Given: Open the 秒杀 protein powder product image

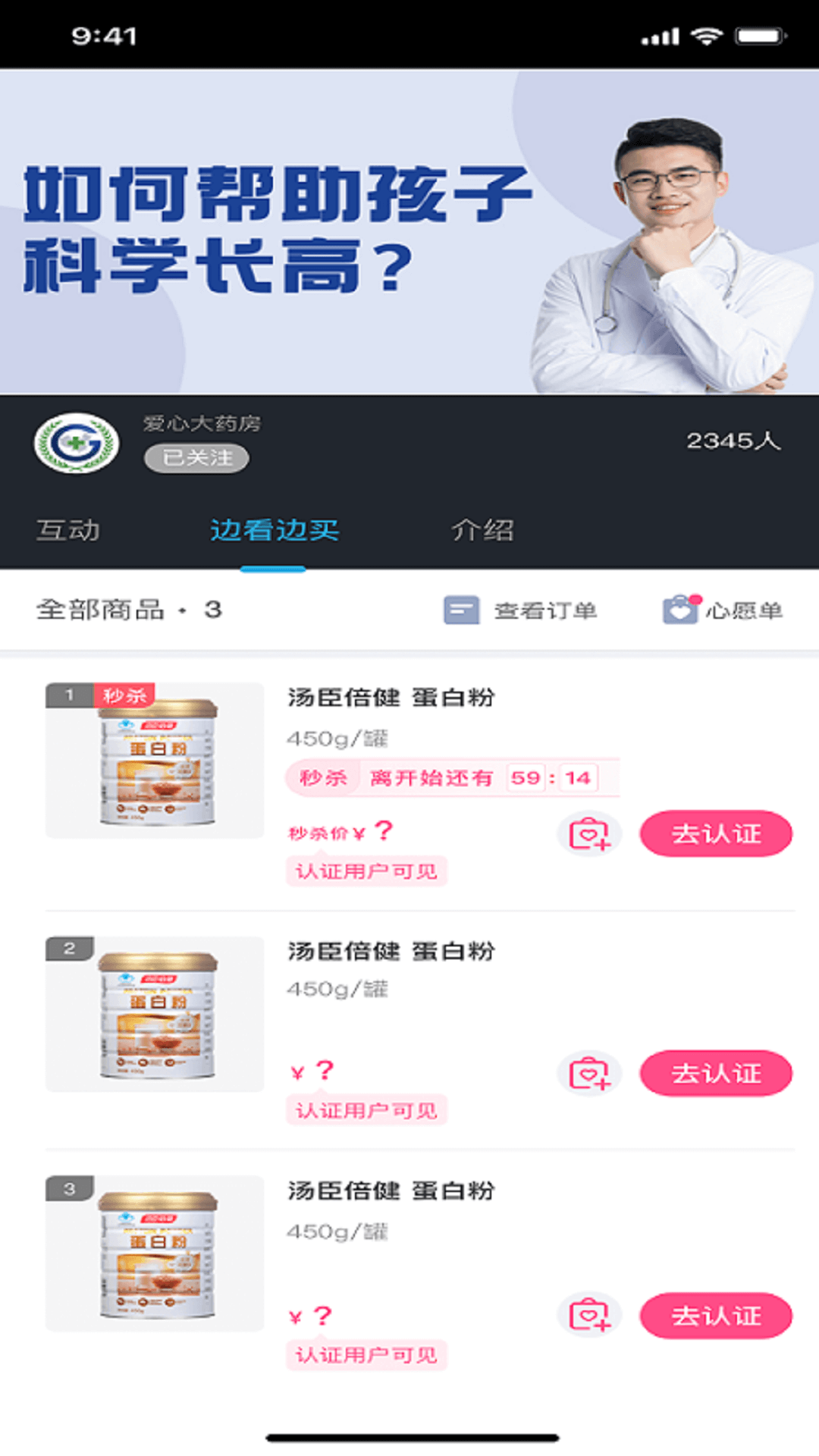Looking at the screenshot, I should [155, 761].
